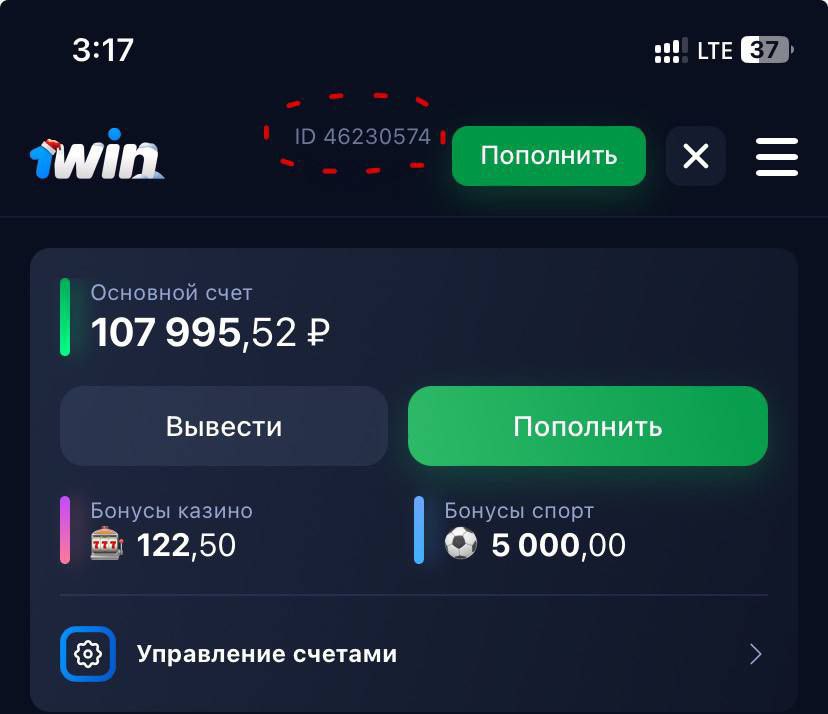
Task: Tap the green Пополнить button in header
Action: [x=548, y=156]
